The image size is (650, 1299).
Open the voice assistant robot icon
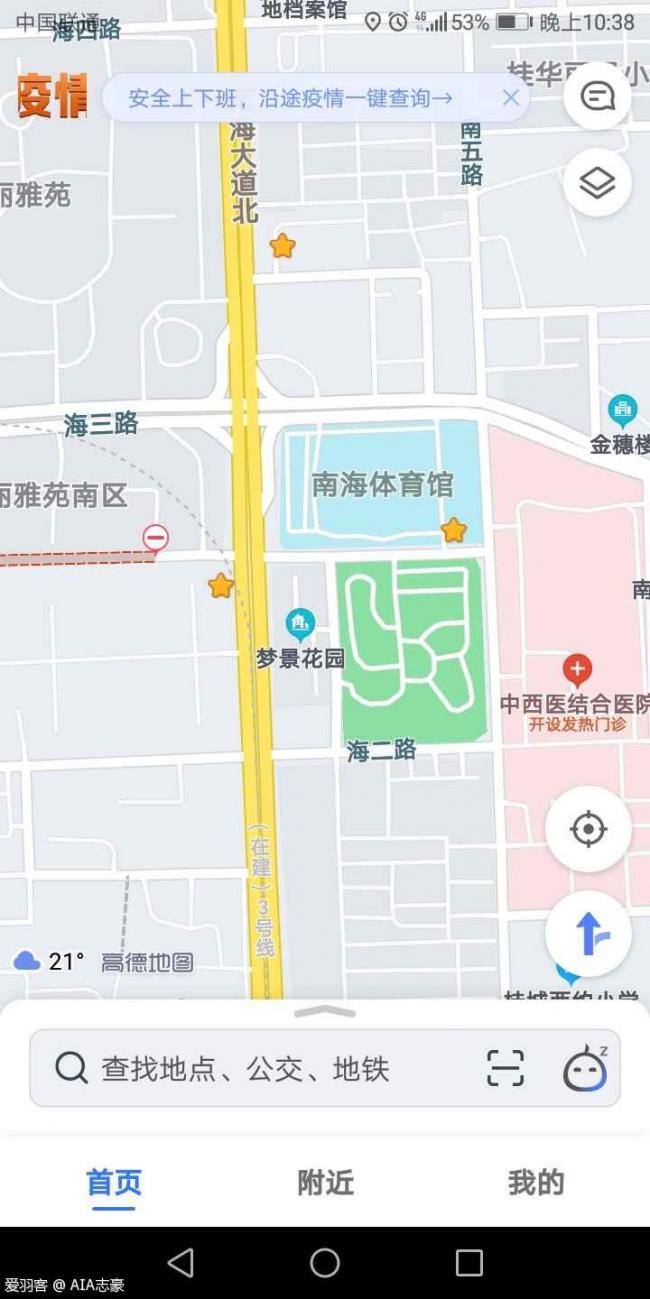585,1068
